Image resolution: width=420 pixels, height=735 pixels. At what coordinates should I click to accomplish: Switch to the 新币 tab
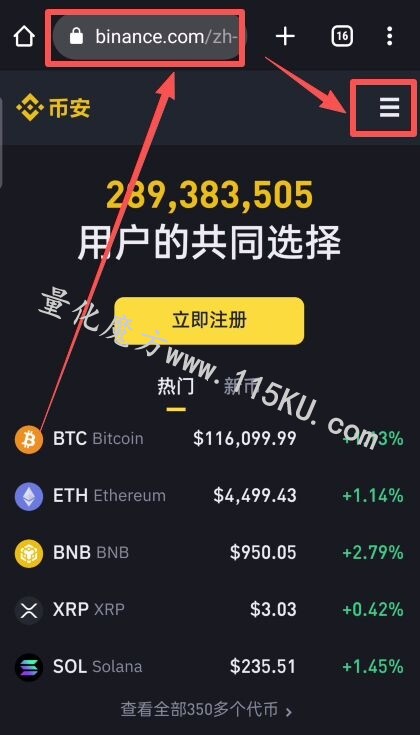tap(241, 387)
